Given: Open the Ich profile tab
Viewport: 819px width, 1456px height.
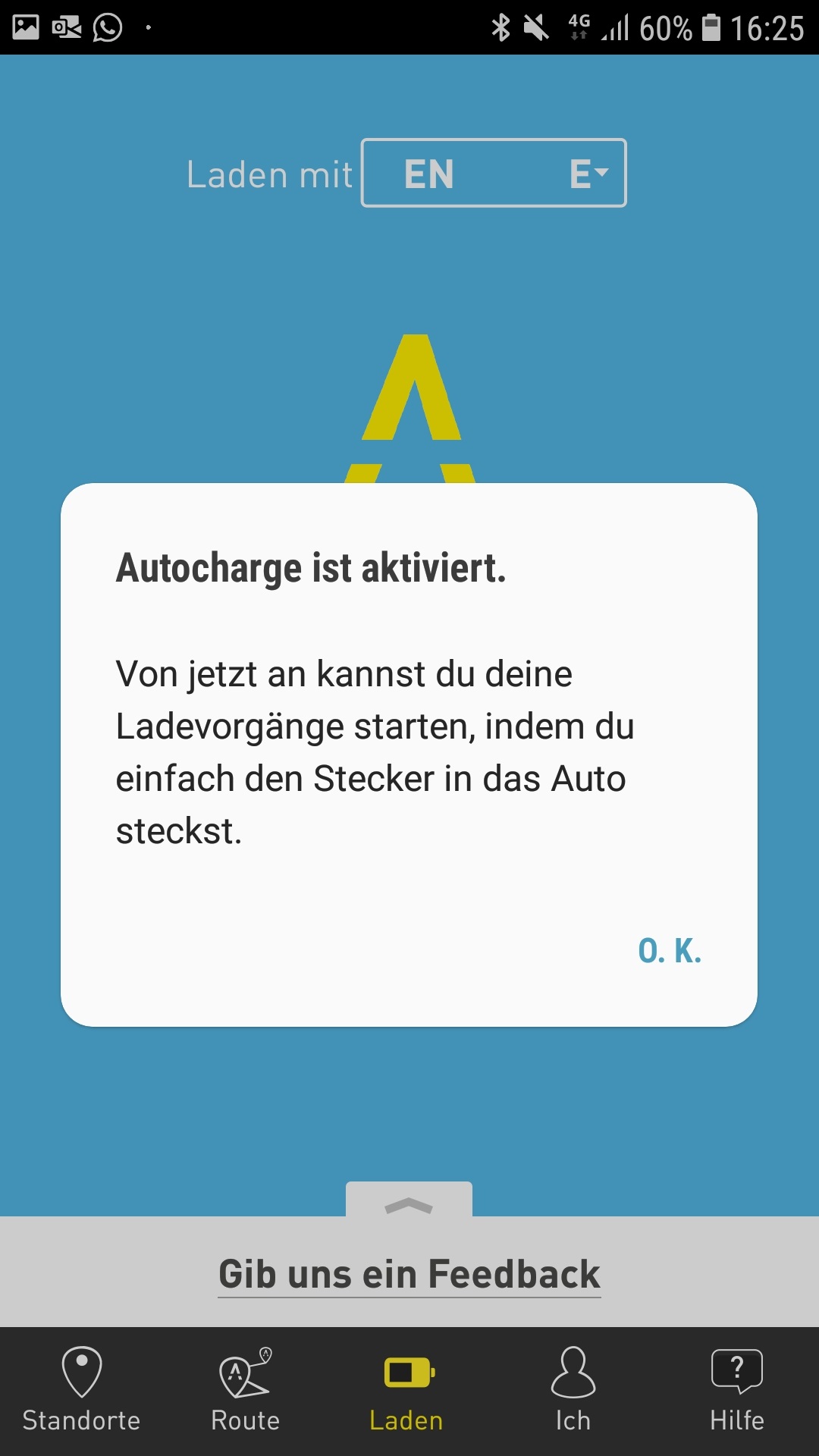Looking at the screenshot, I should (573, 1391).
